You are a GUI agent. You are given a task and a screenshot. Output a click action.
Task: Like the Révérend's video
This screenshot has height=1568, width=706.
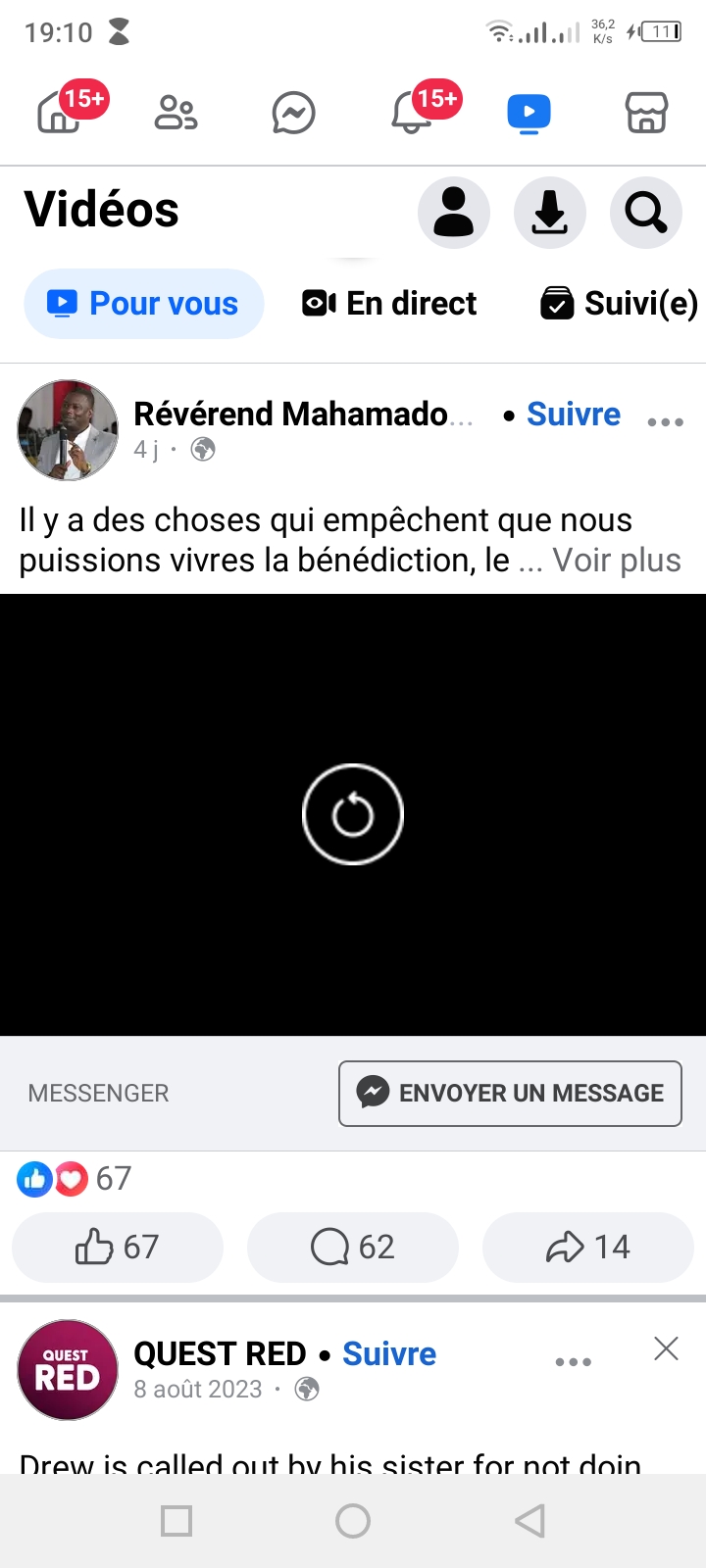click(118, 1247)
